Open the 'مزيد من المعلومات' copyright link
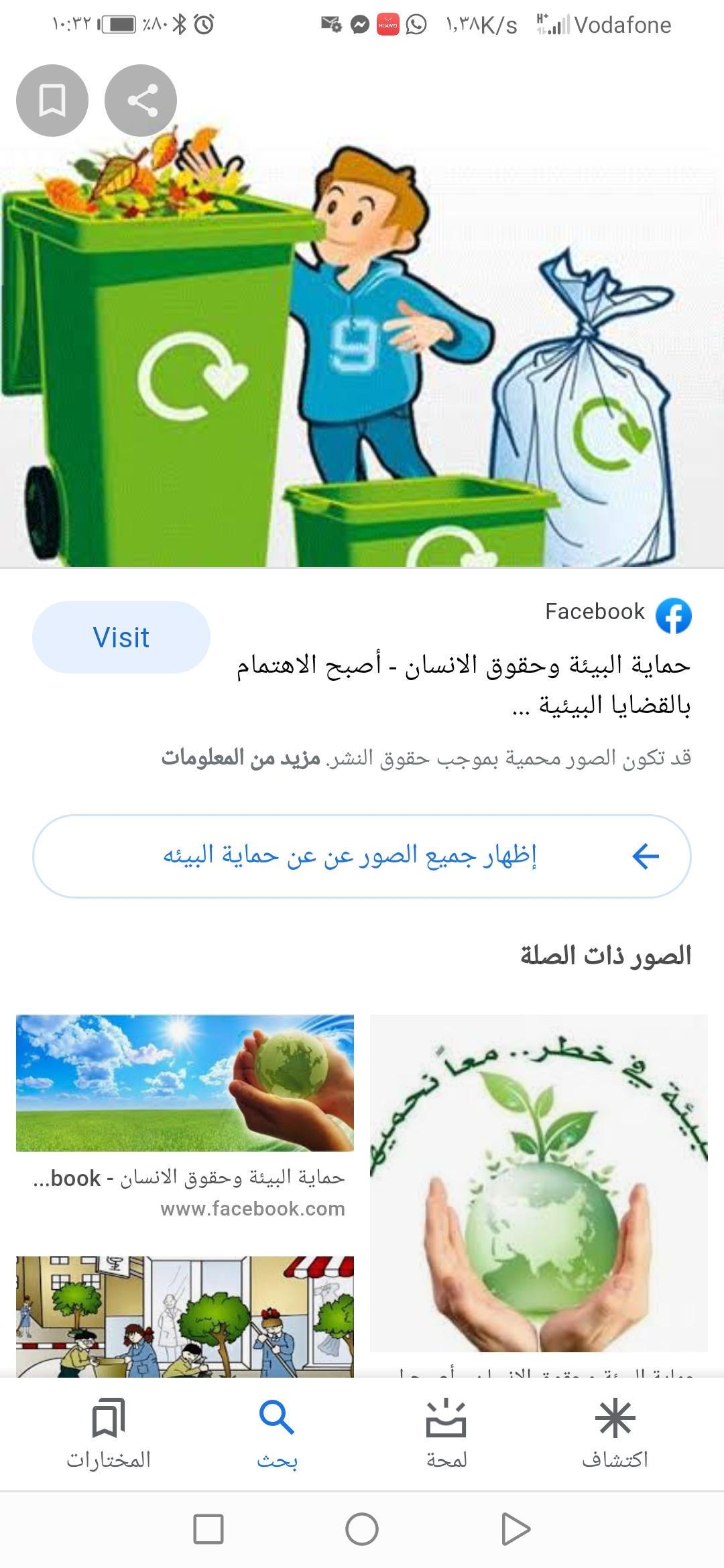Viewport: 724px width, 1568px height. coord(240,758)
